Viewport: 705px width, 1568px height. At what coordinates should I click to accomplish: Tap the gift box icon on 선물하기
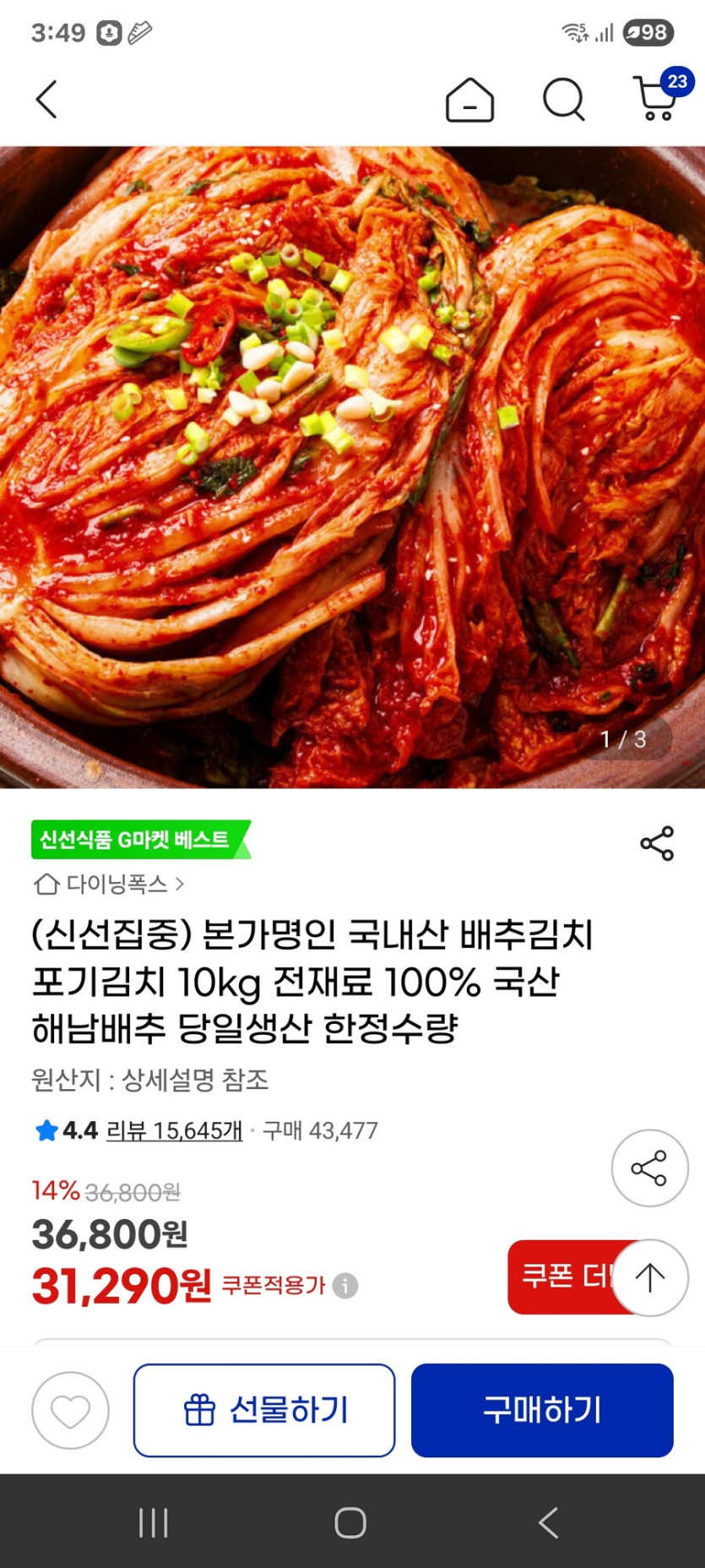(x=199, y=1409)
